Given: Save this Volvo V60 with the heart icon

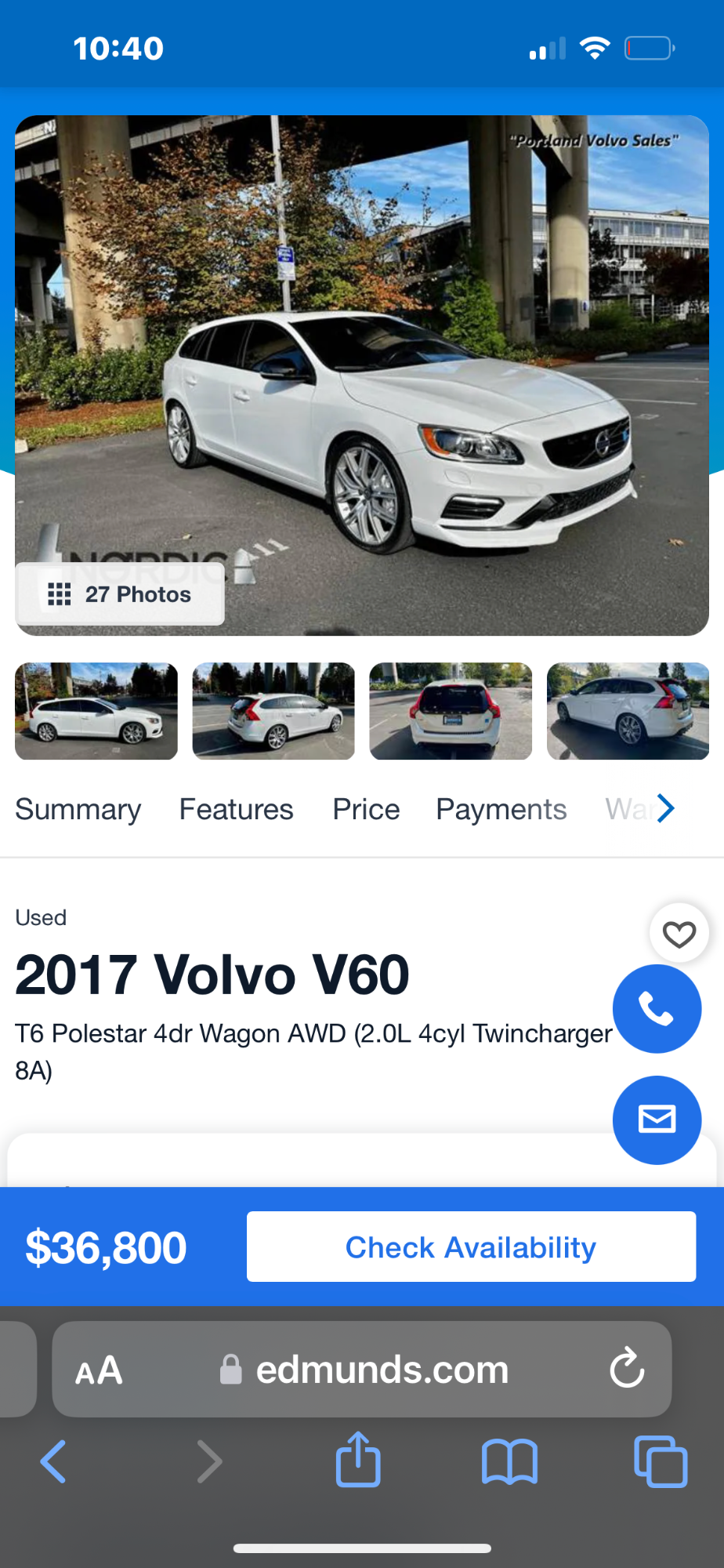Looking at the screenshot, I should tap(679, 934).
